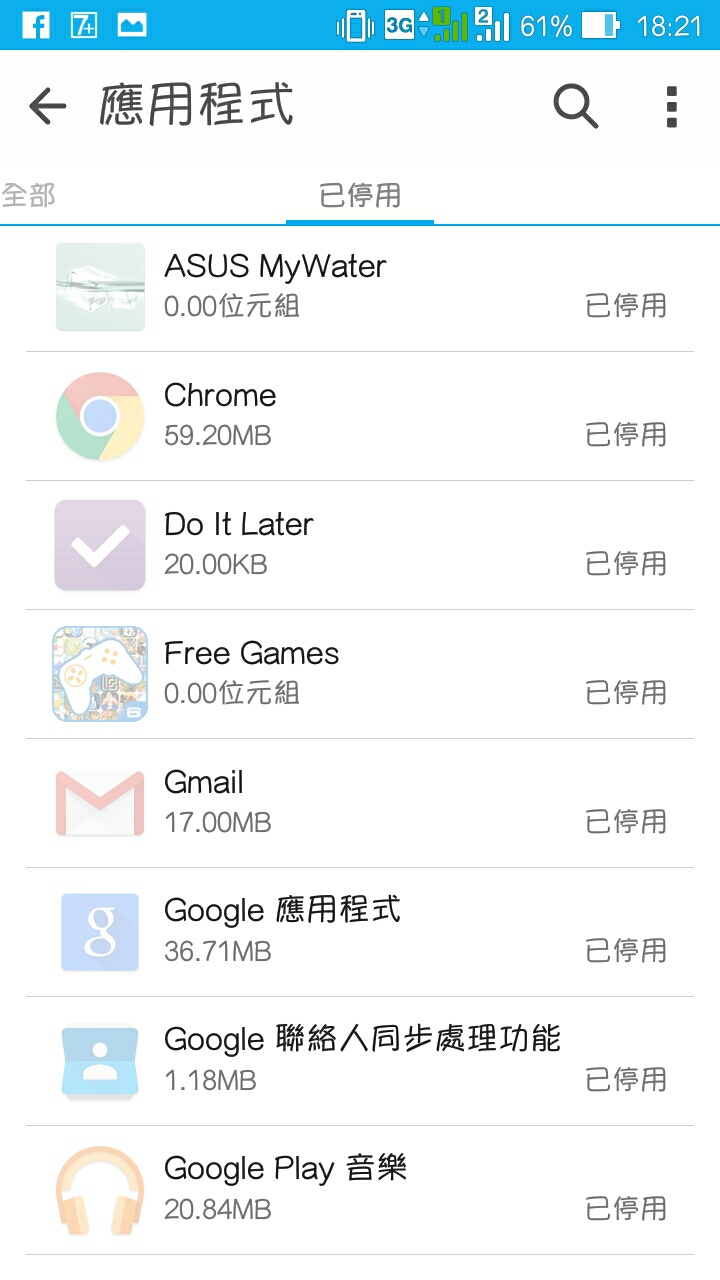720x1280 pixels.
Task: View Google Play 音樂 app info
Action: click(x=360, y=1190)
